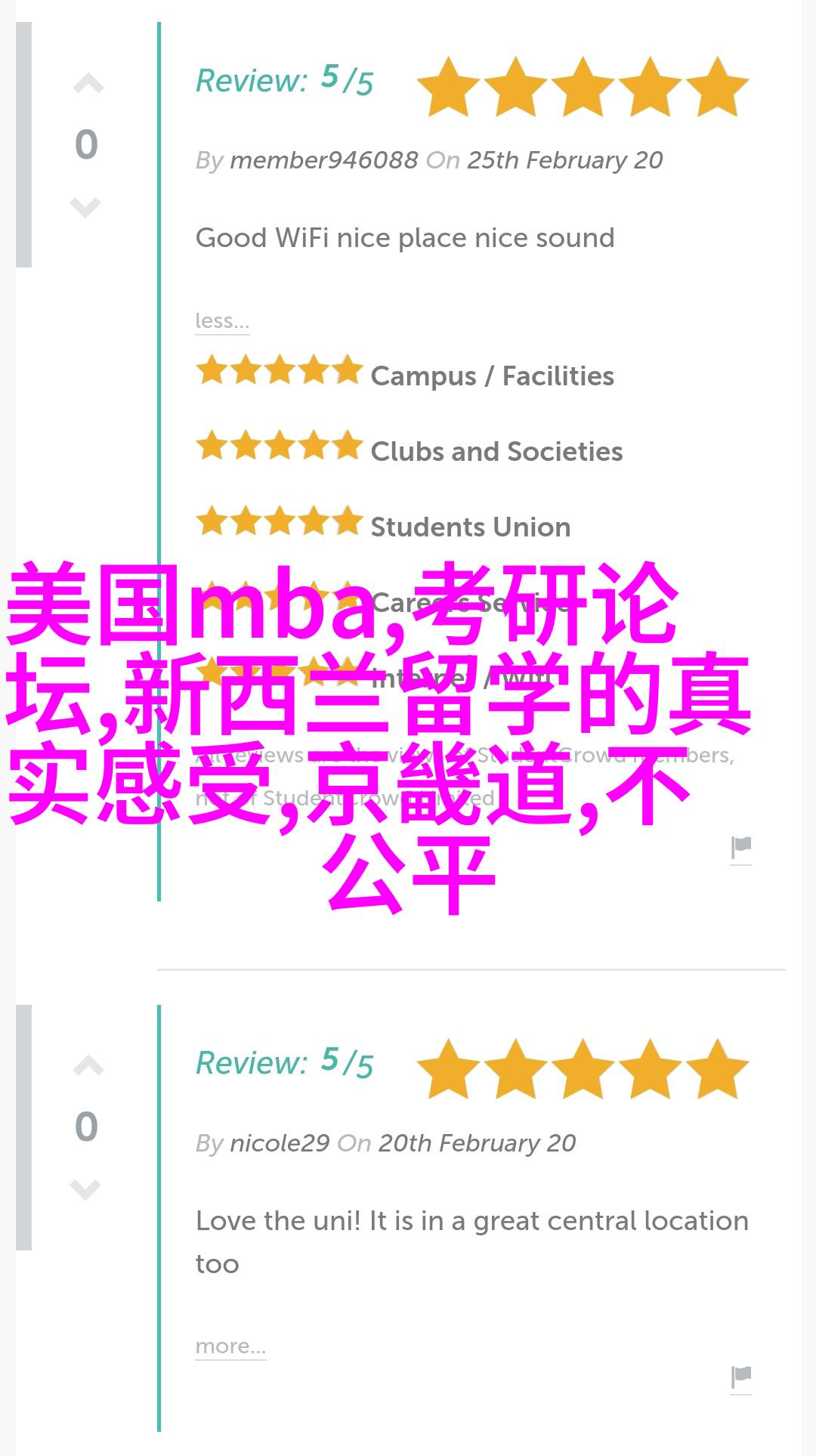Expand nicole29's review with the more... link
Viewport: 816px width, 1456px height.
tap(230, 1346)
